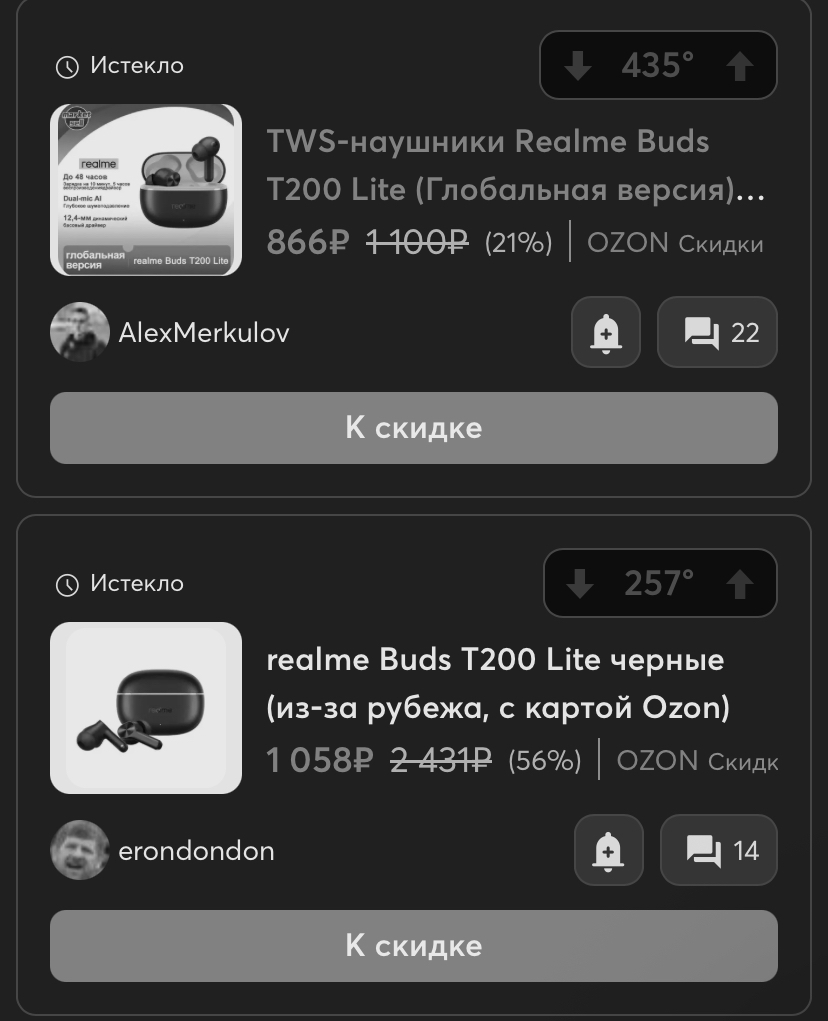Tap К скидке for the 1 058₽ deal
Screen dimensions: 828x1021
414,946
